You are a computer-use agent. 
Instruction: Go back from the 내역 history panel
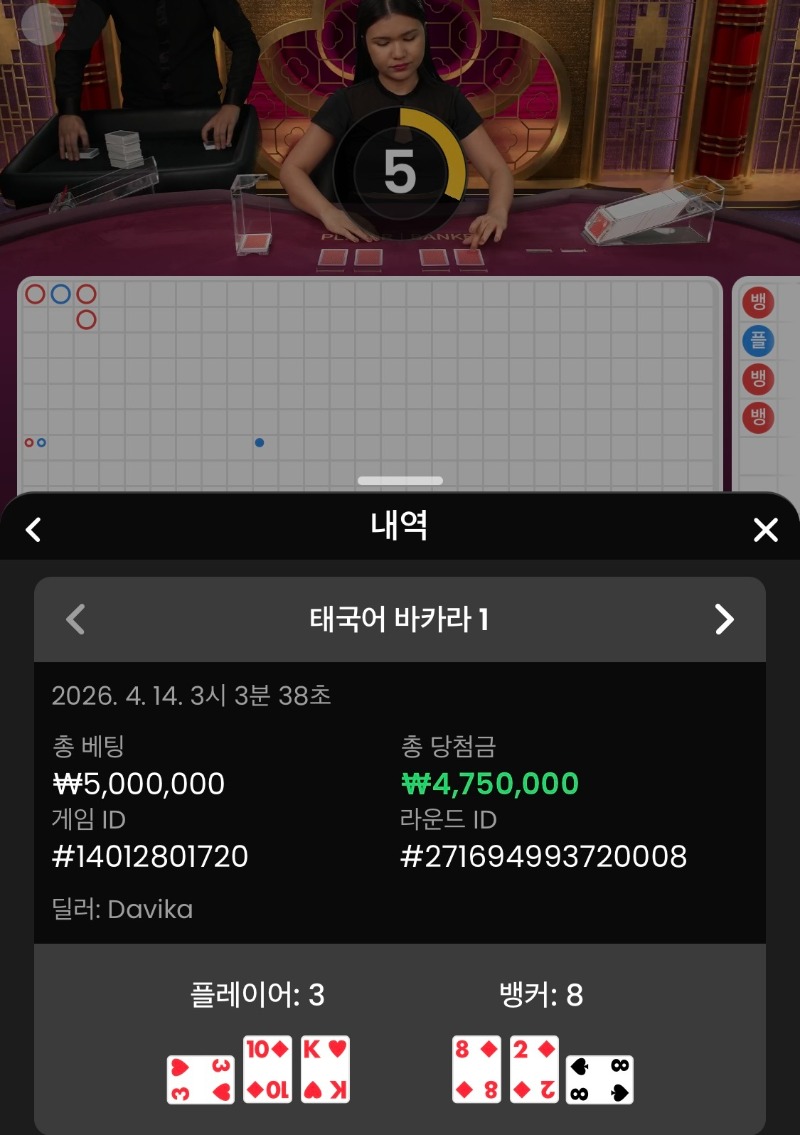point(33,529)
